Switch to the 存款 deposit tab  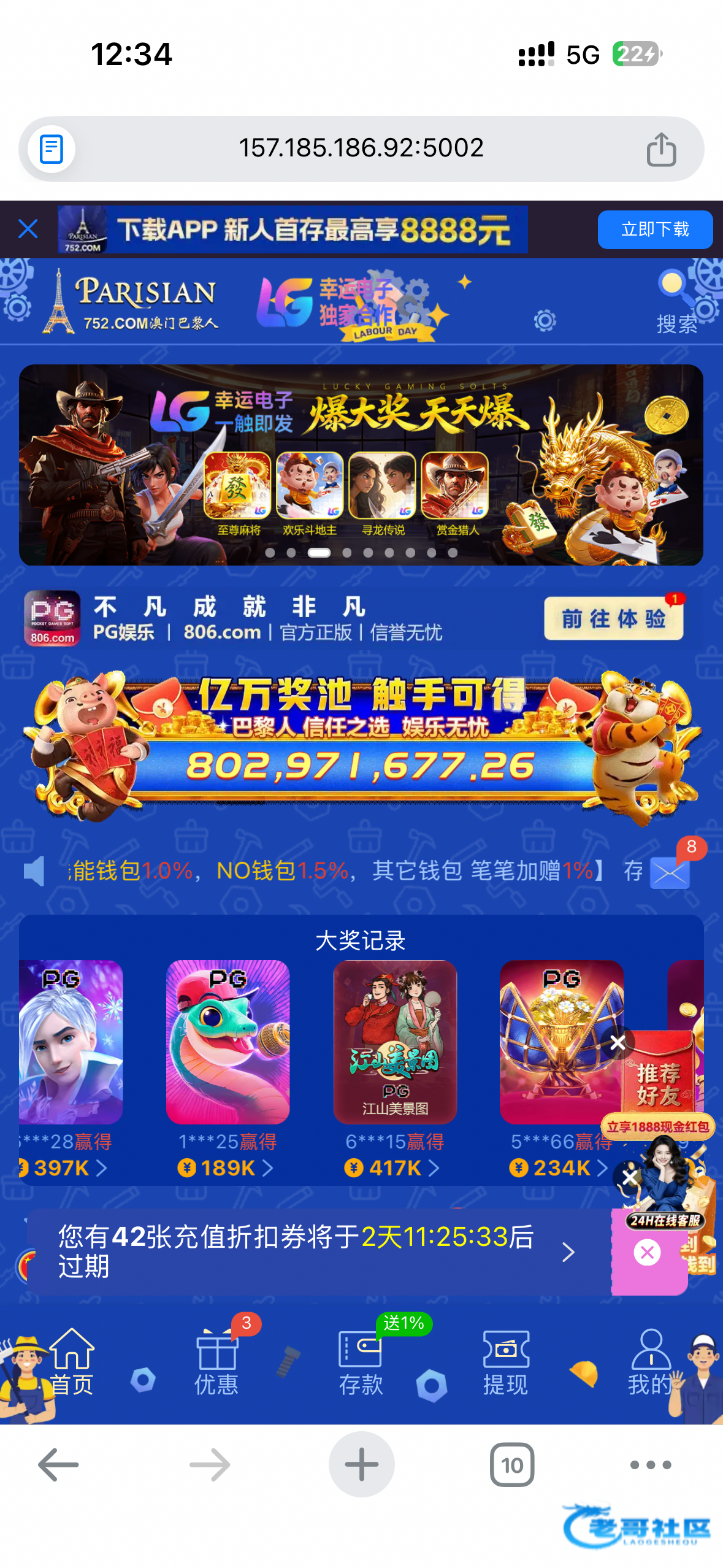[x=361, y=1362]
